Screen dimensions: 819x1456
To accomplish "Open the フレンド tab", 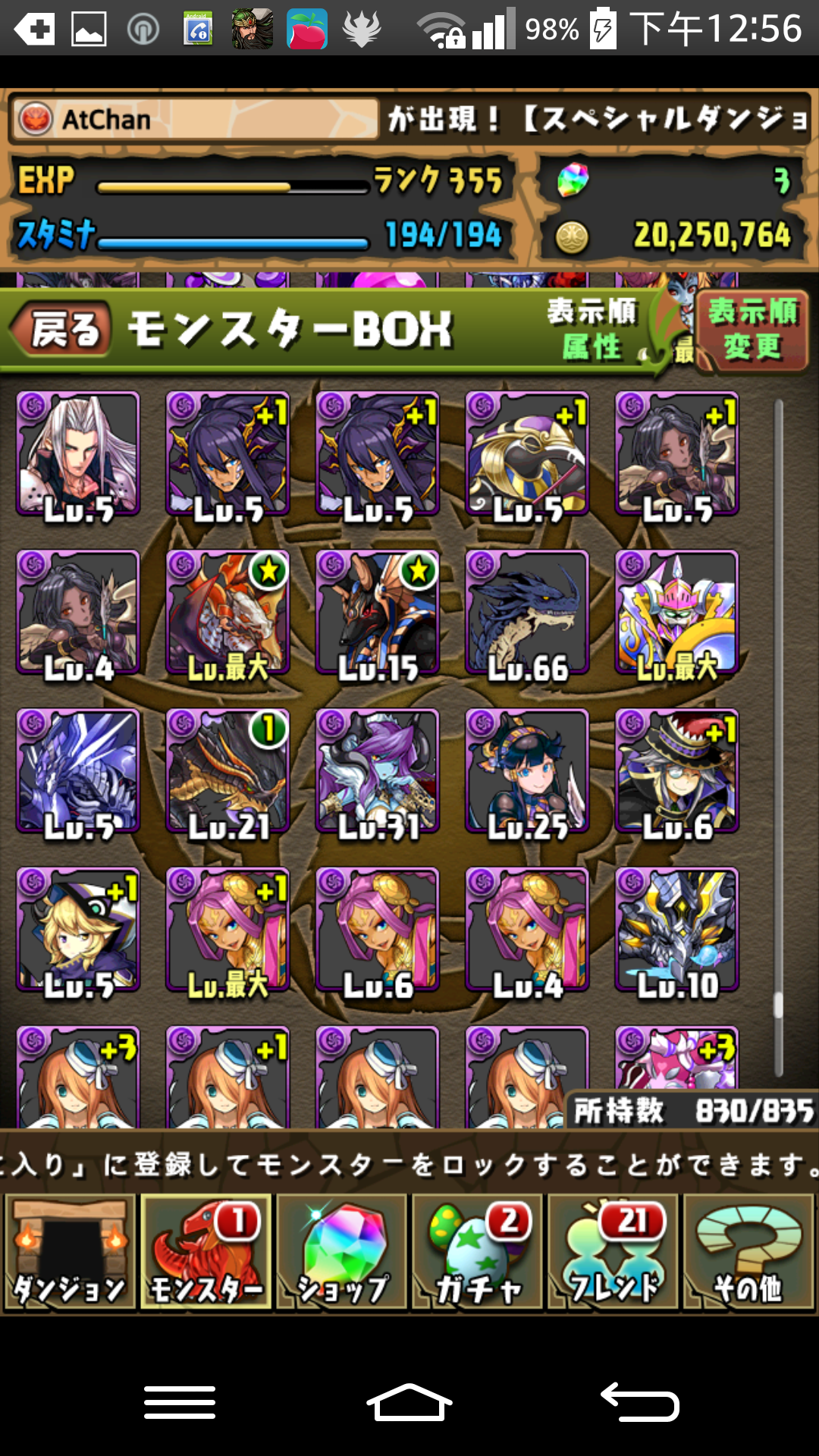I will tap(613, 1253).
